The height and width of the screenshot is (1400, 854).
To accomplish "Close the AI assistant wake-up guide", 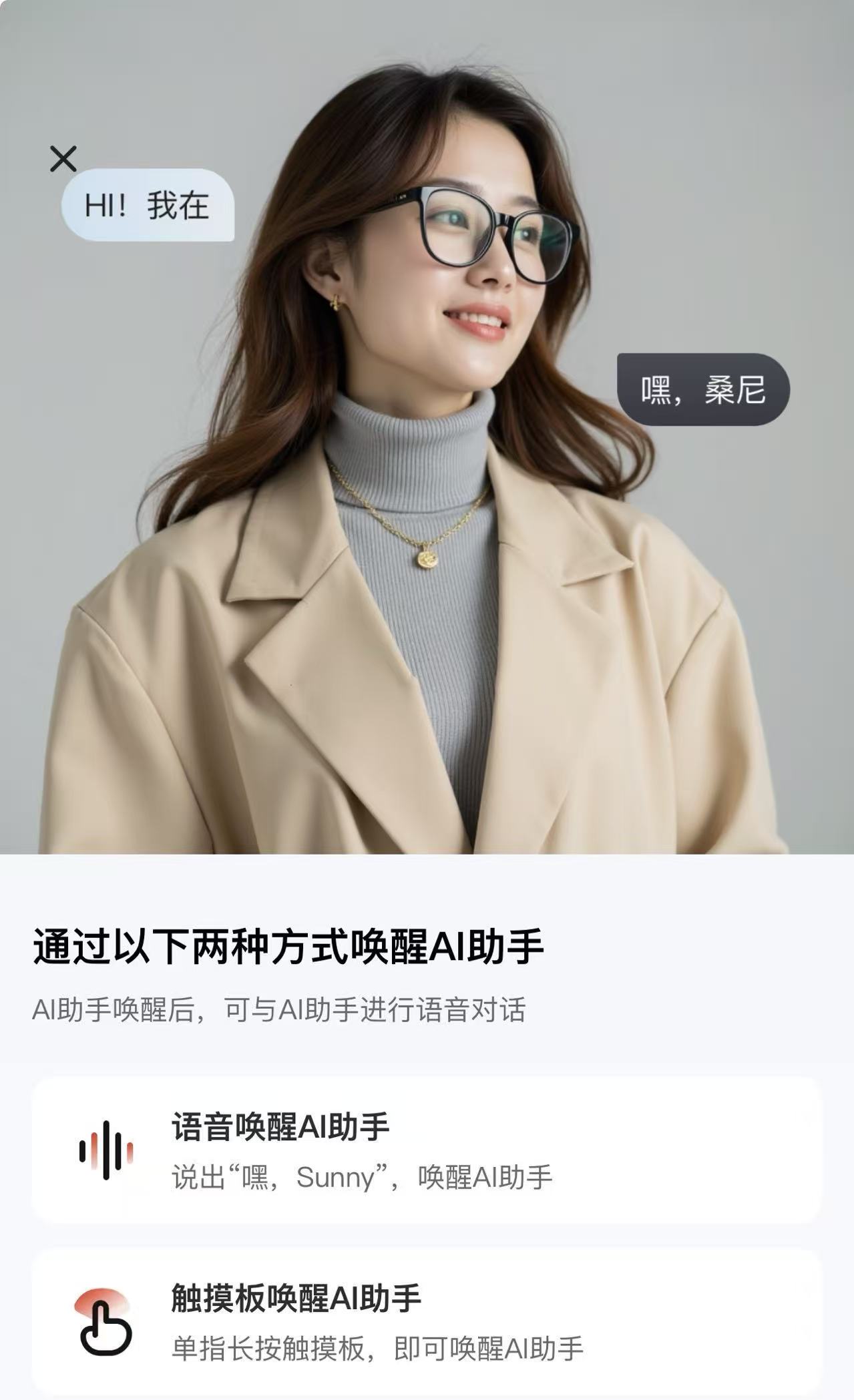I will coord(63,159).
